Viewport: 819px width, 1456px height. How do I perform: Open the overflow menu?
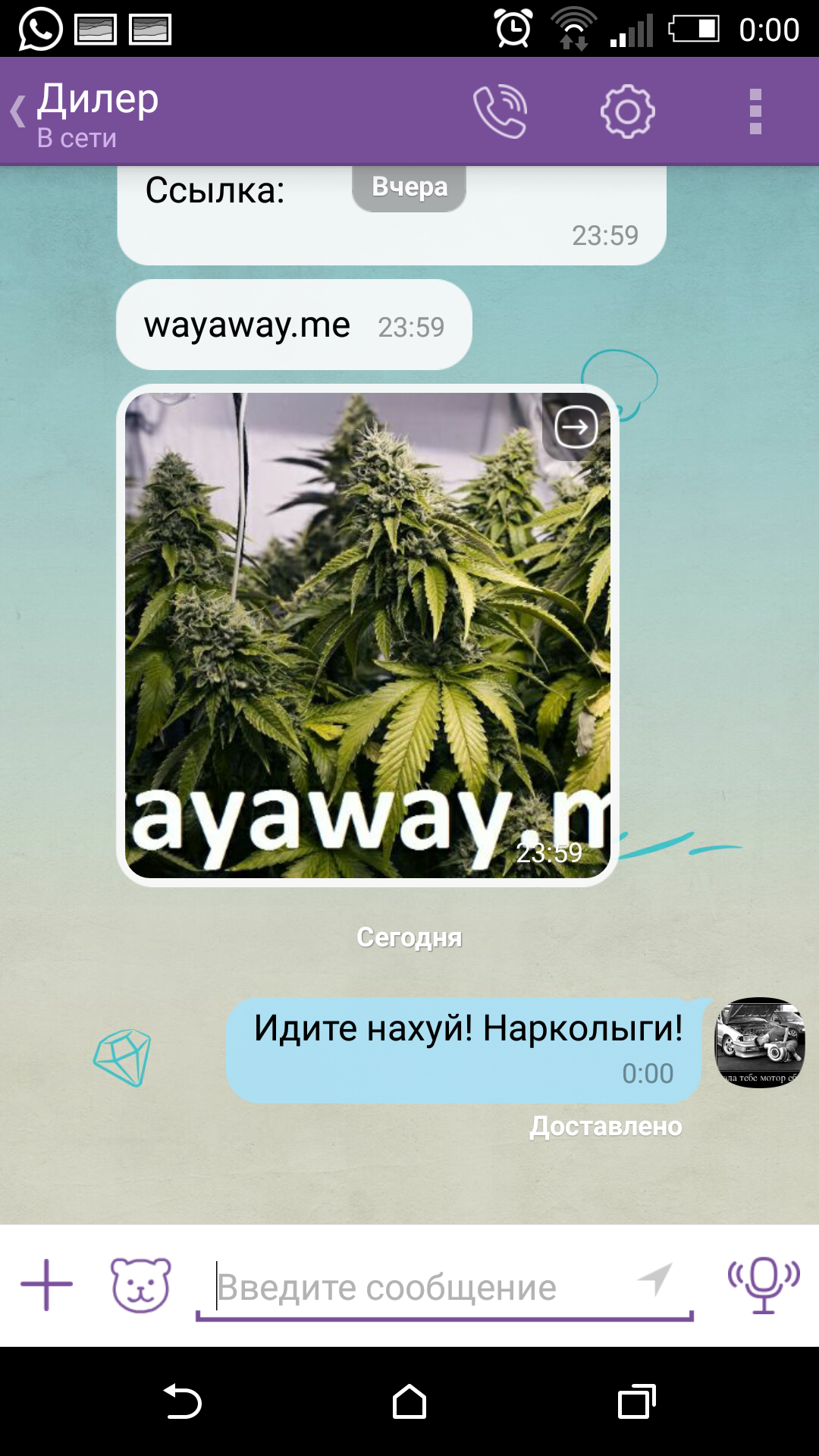coord(755,112)
